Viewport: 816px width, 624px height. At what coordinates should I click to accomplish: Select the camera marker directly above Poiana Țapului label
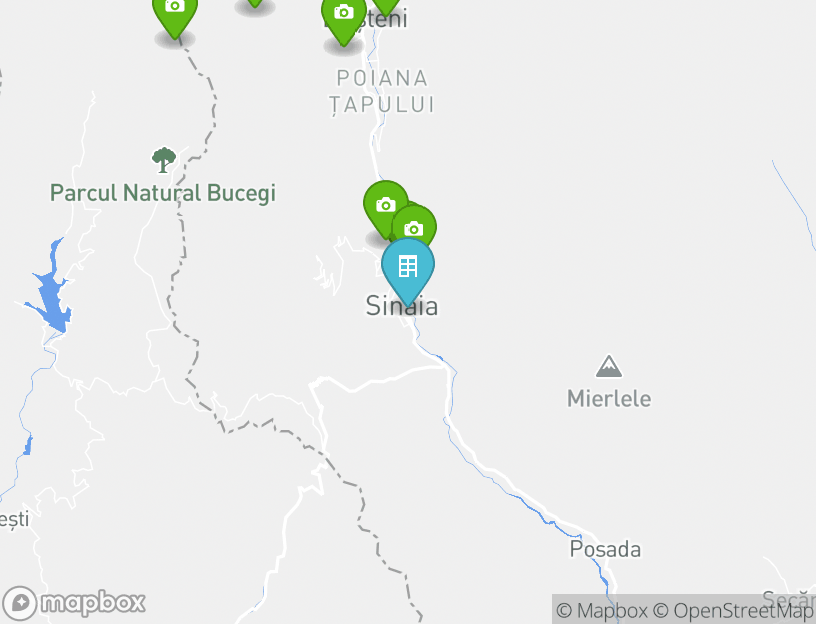pyautogui.click(x=343, y=16)
